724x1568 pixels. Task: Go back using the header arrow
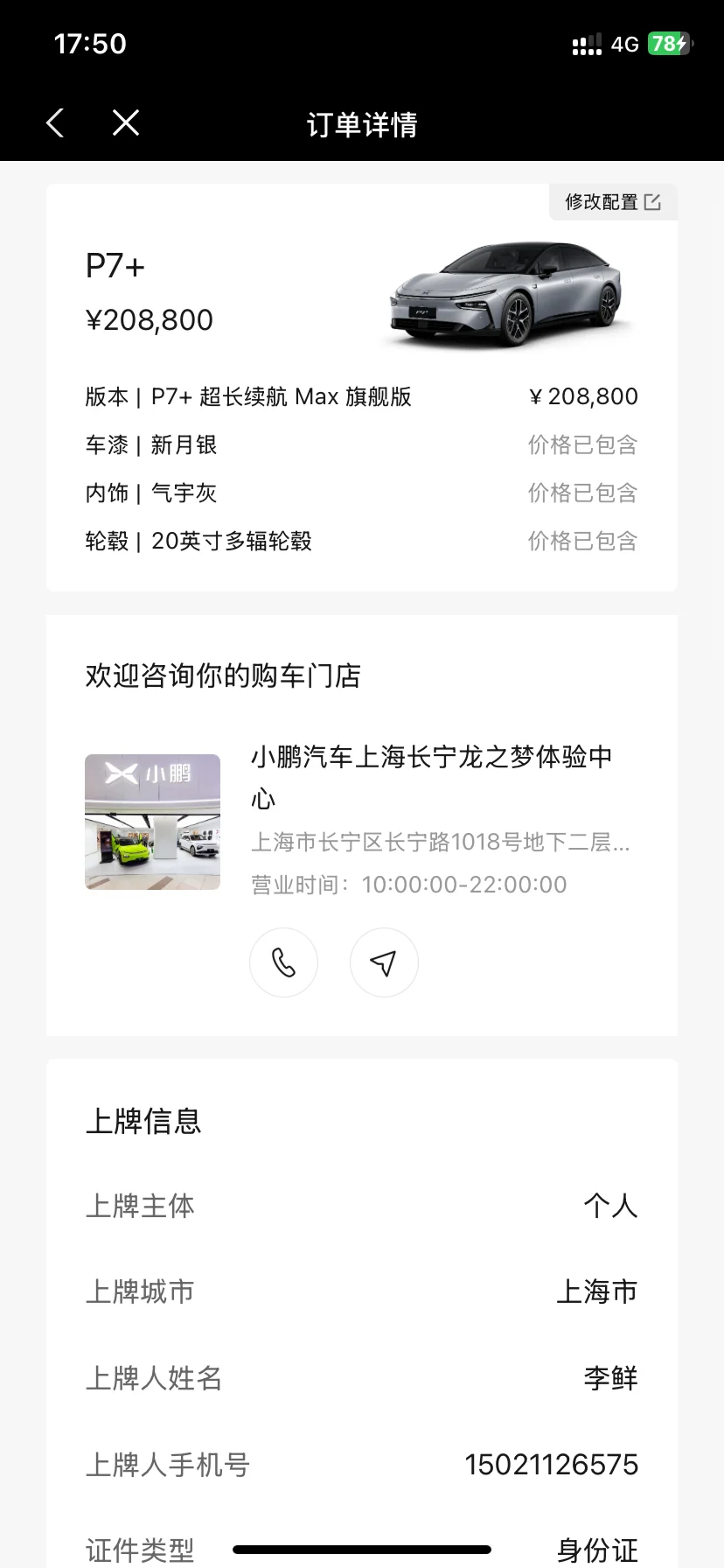(55, 123)
